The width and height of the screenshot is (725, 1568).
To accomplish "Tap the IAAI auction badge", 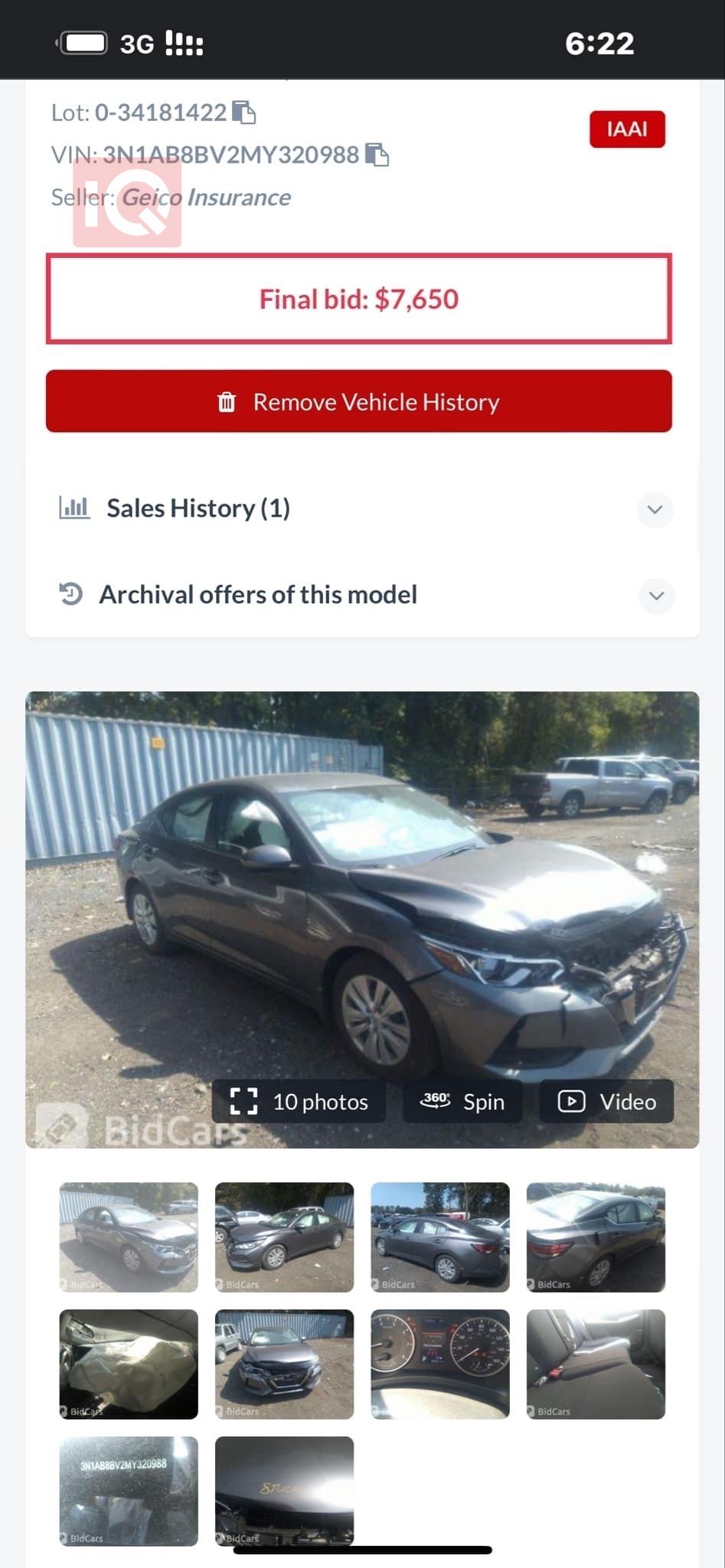I will [626, 129].
